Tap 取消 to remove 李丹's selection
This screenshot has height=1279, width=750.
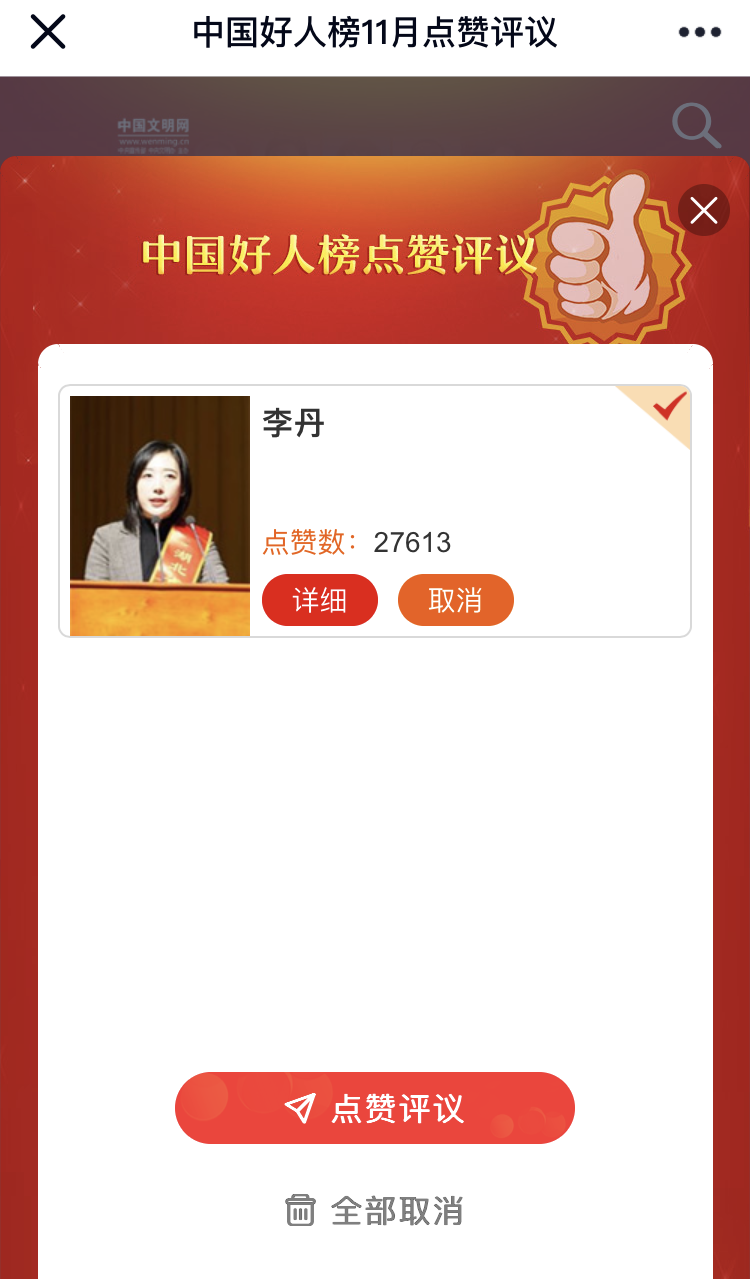(x=456, y=600)
